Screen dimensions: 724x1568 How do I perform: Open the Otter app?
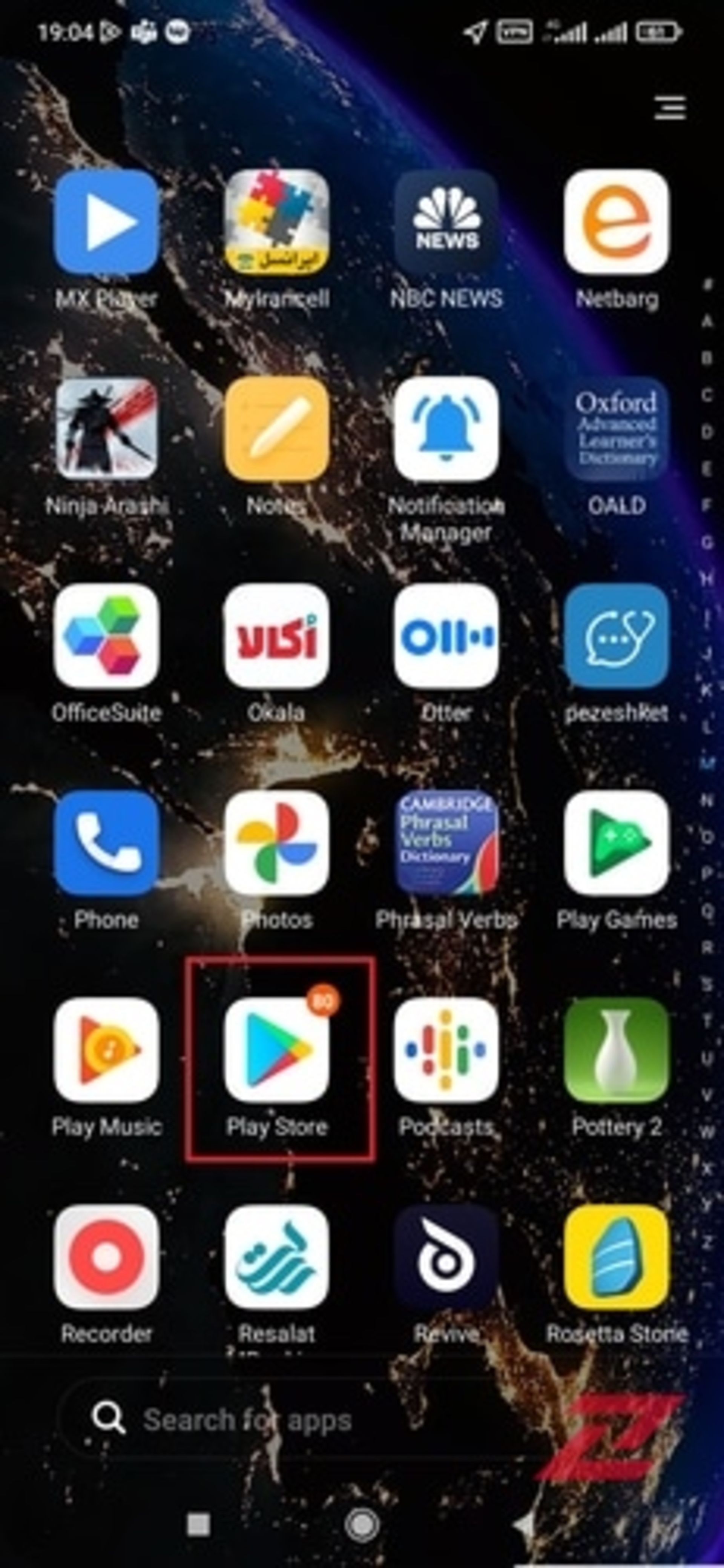click(446, 635)
